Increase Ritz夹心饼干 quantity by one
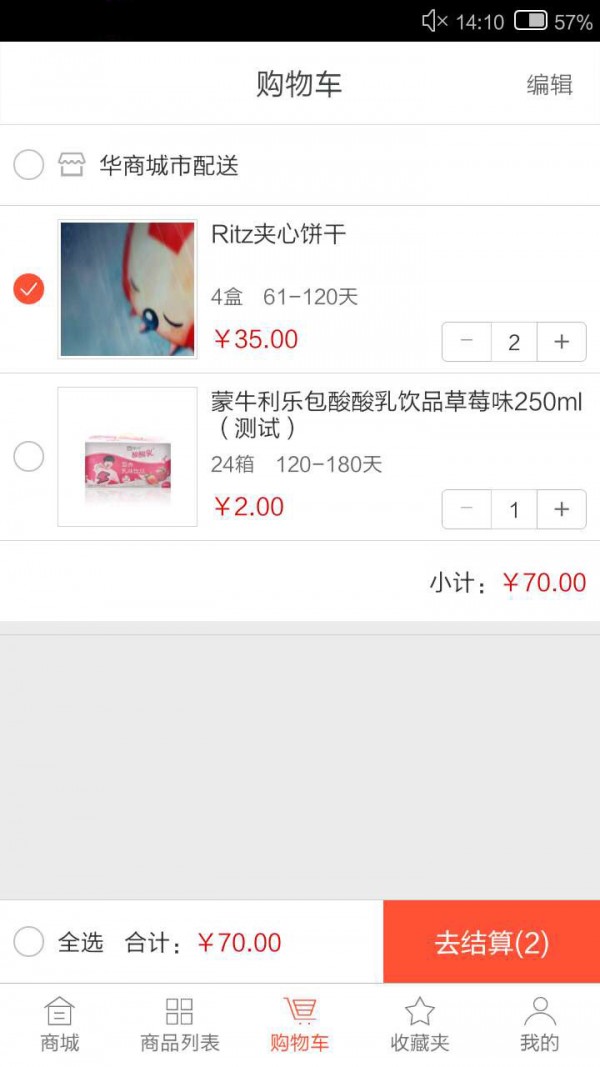The width and height of the screenshot is (600, 1067). click(x=562, y=342)
